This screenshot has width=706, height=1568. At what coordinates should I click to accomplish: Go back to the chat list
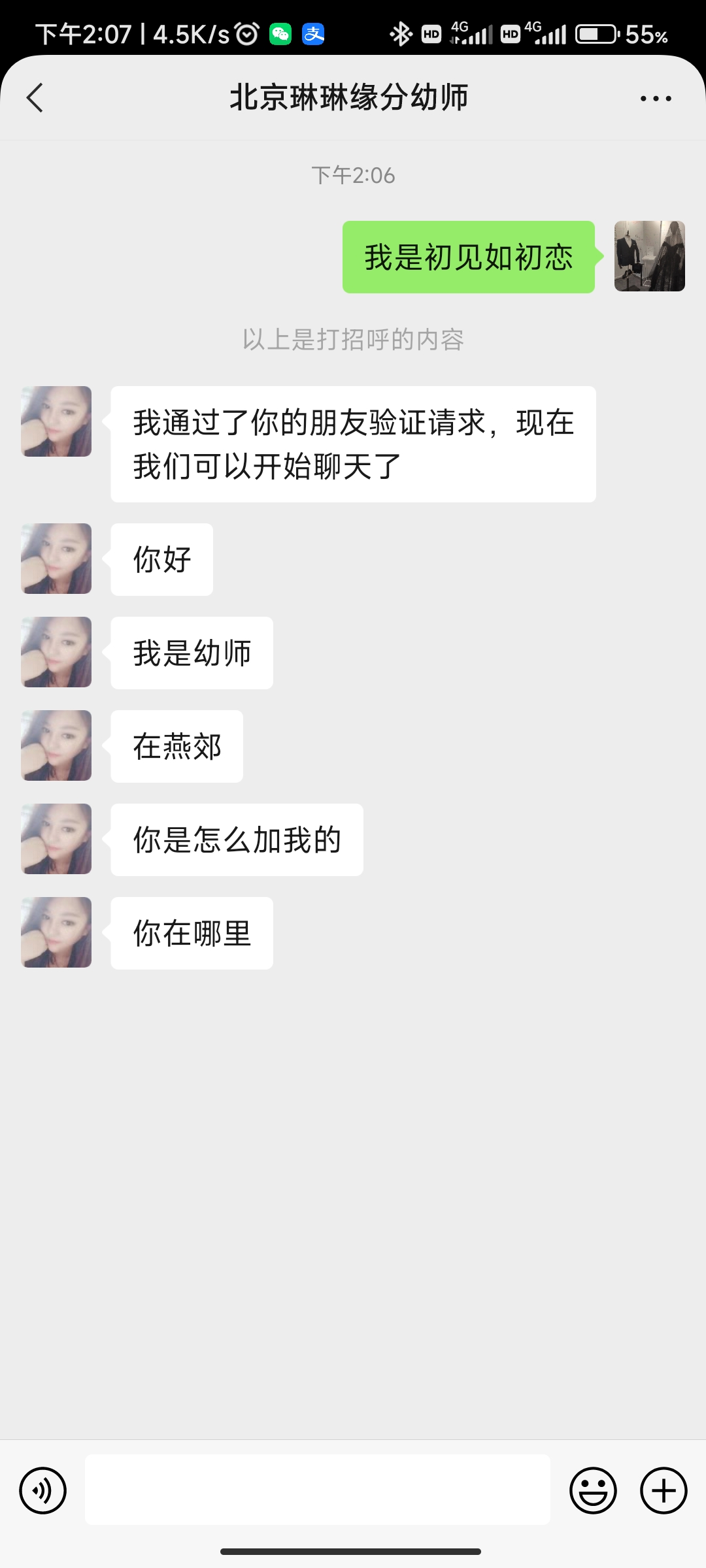coord(35,98)
